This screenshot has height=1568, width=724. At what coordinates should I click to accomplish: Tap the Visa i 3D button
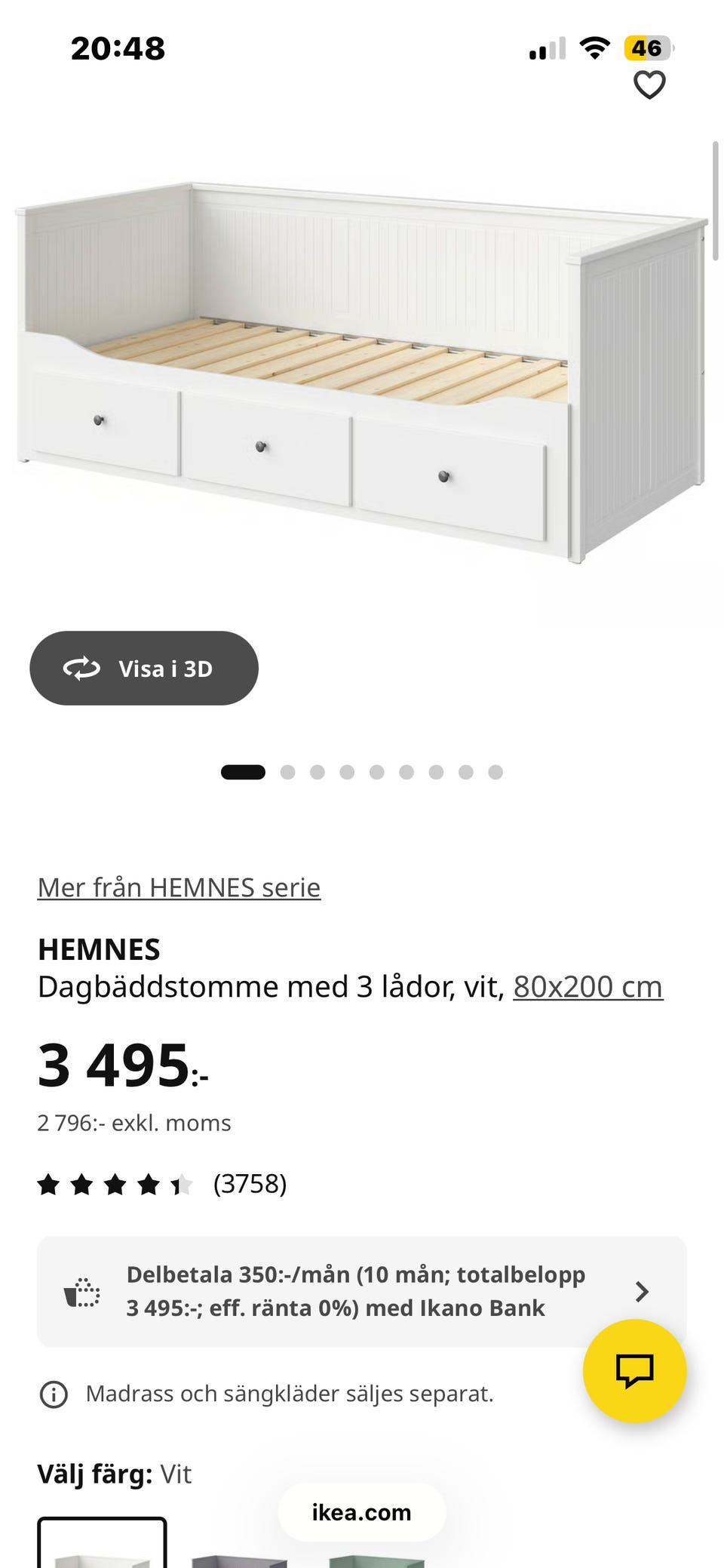coord(143,669)
